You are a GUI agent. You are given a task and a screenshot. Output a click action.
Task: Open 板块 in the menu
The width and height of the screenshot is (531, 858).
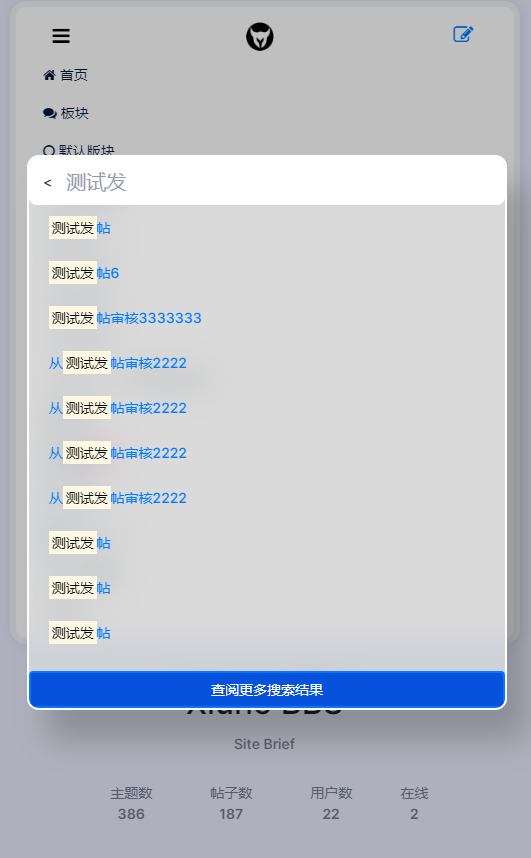pyautogui.click(x=66, y=113)
